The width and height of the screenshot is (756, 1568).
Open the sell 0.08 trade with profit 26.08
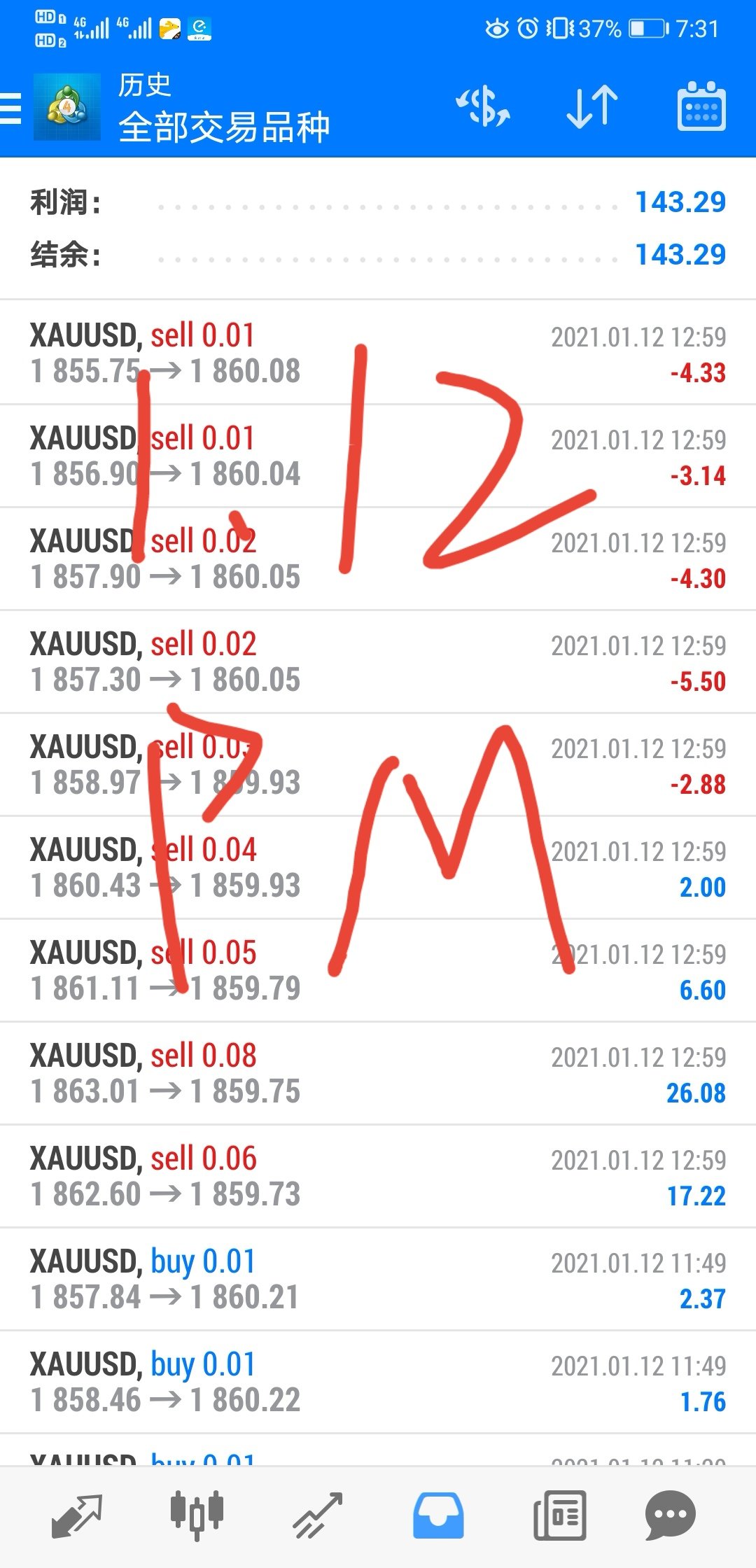coord(378,1073)
